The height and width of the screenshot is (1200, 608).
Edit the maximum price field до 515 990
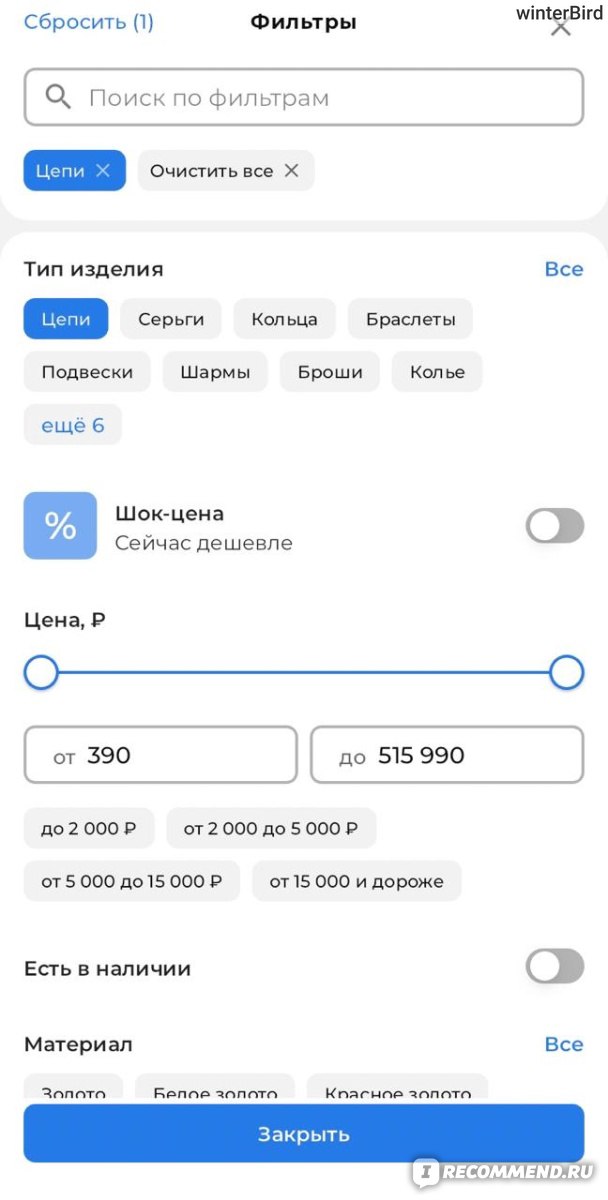click(447, 755)
